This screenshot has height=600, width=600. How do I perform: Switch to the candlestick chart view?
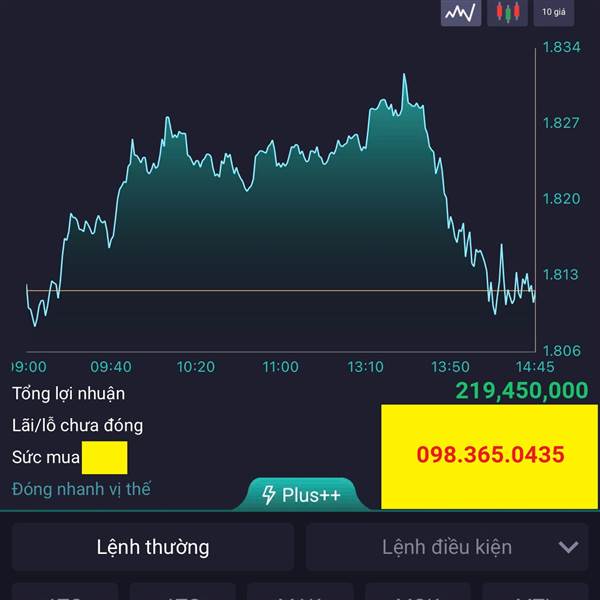tap(507, 13)
